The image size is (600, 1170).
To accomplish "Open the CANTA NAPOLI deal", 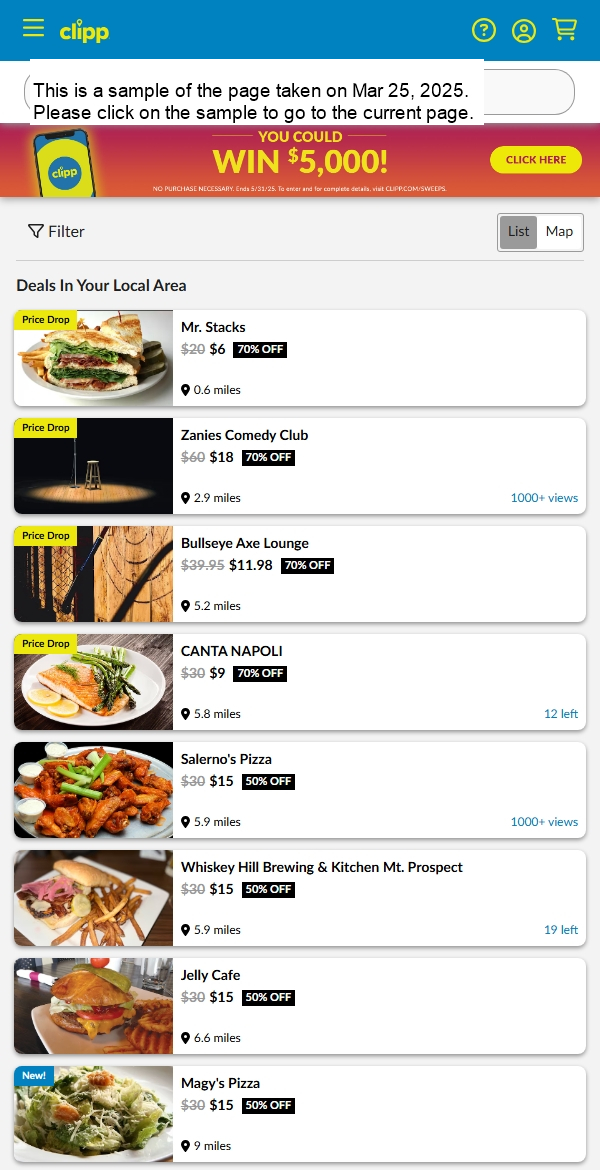I will coord(300,682).
